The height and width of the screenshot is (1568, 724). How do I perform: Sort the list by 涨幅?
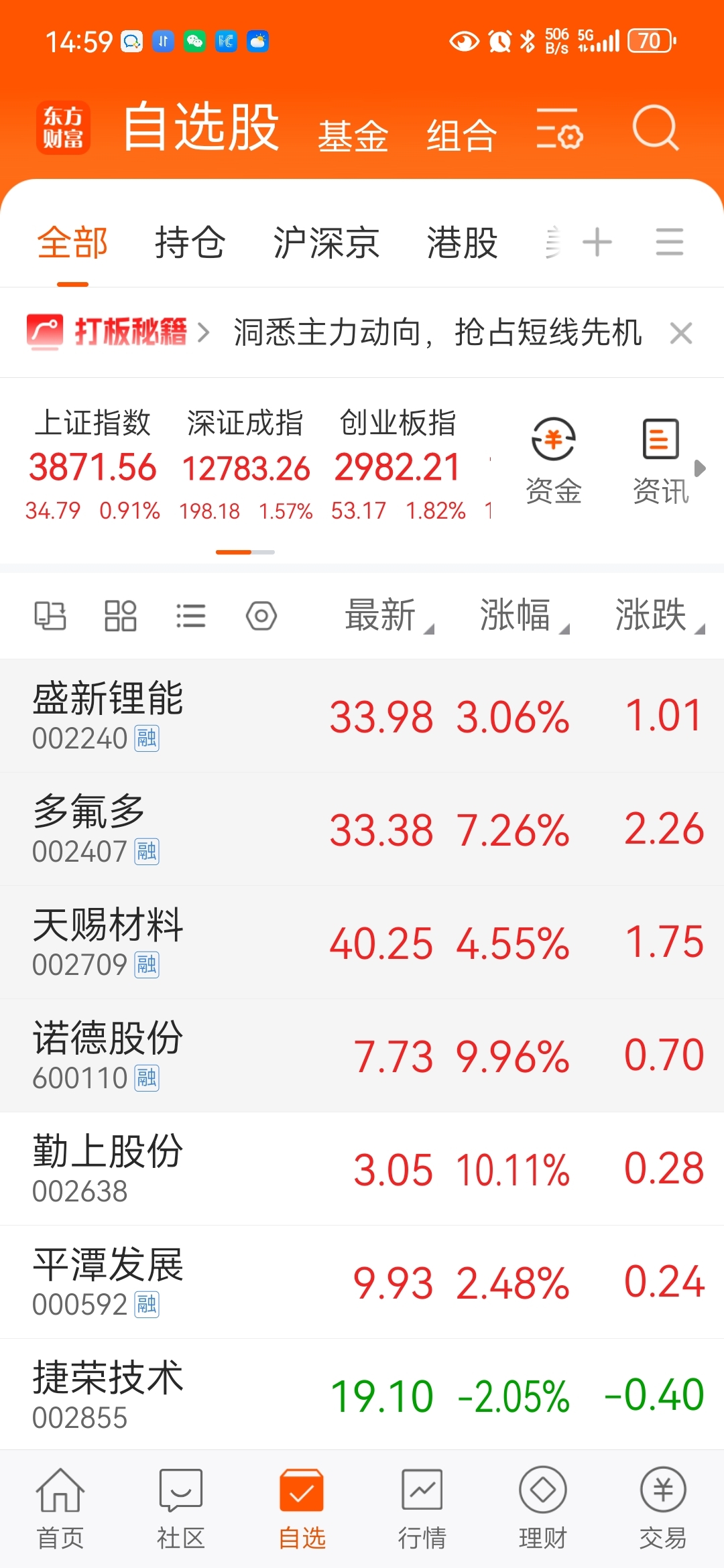(x=524, y=615)
